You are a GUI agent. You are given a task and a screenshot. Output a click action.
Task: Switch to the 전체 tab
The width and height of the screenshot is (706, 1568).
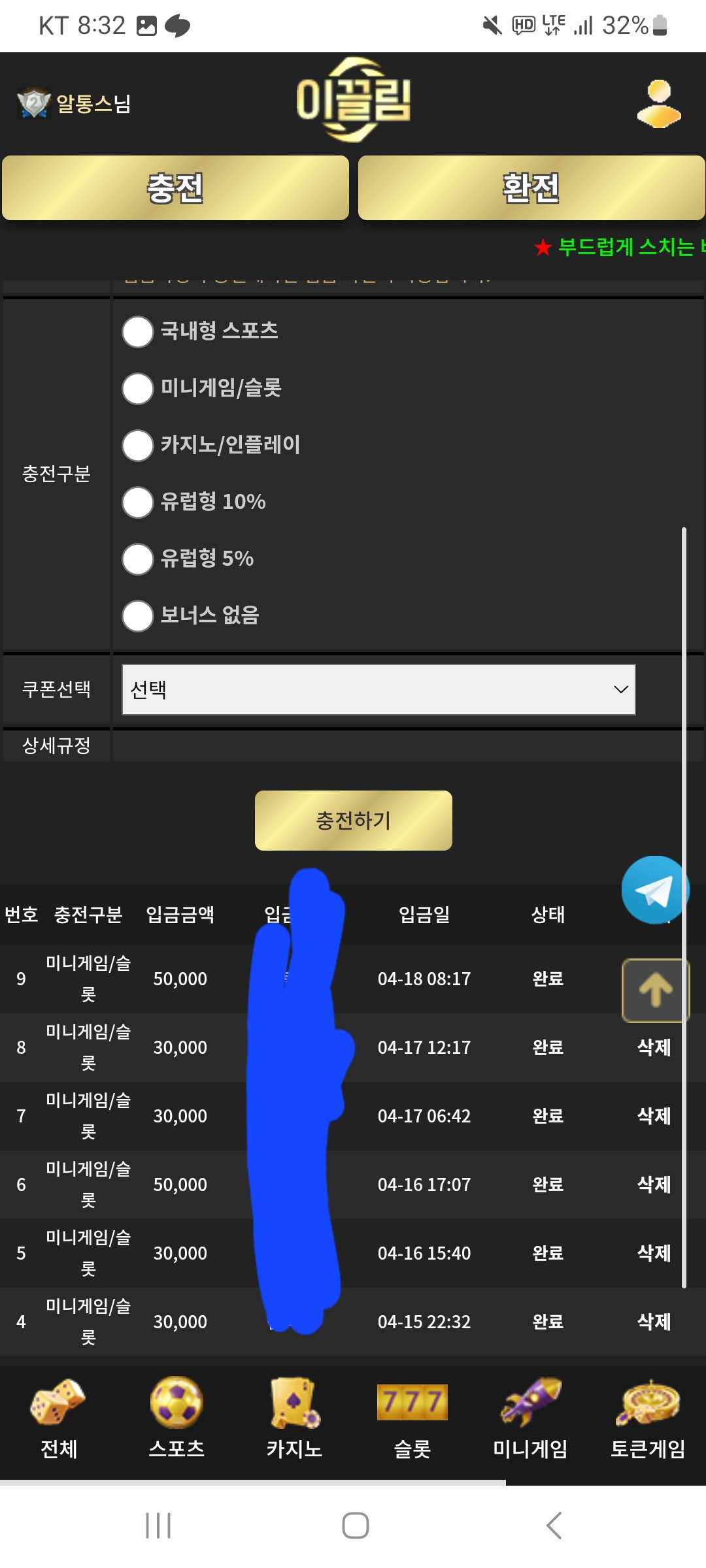[59, 1416]
